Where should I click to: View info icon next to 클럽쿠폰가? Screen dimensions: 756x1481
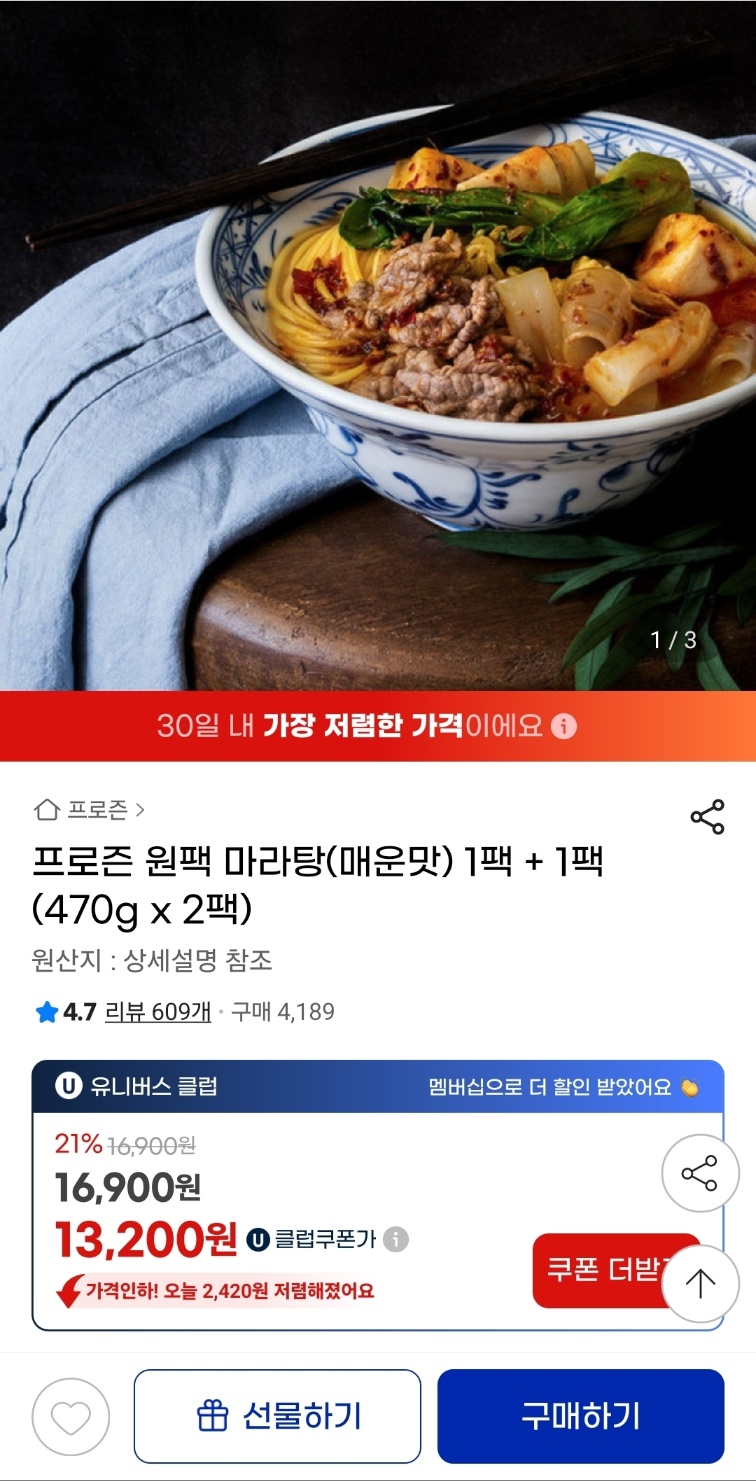(396, 1240)
